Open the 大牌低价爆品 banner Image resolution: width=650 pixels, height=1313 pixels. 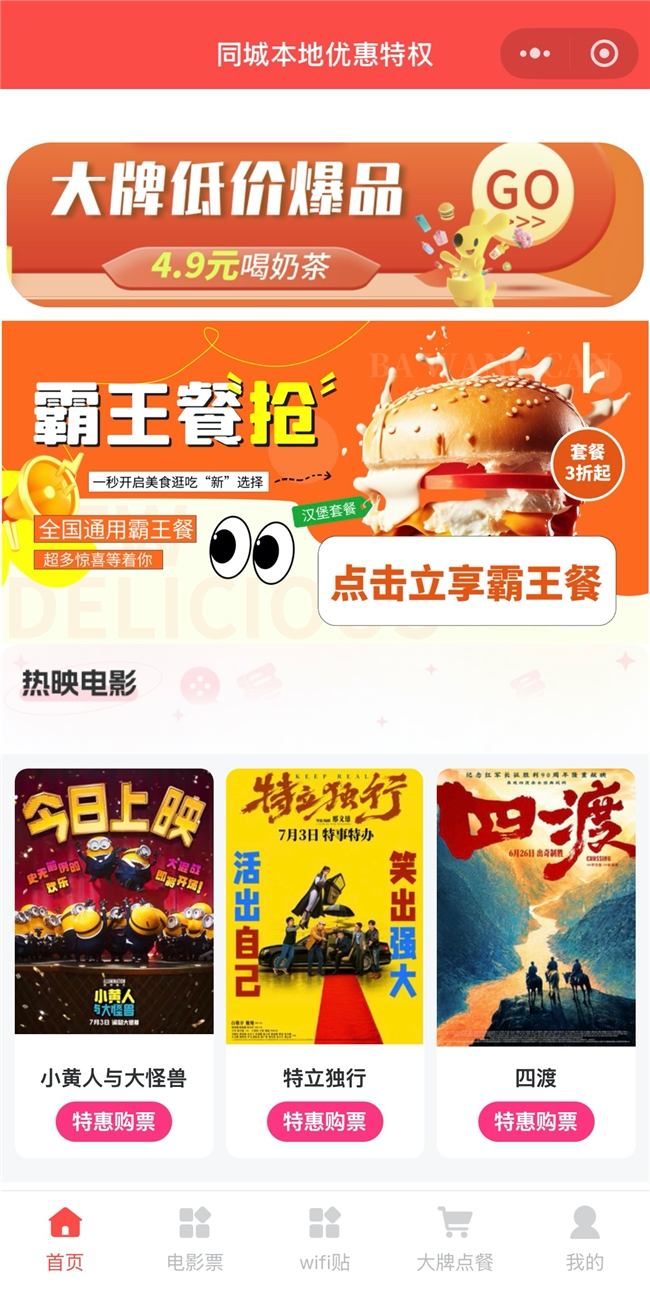(x=325, y=224)
